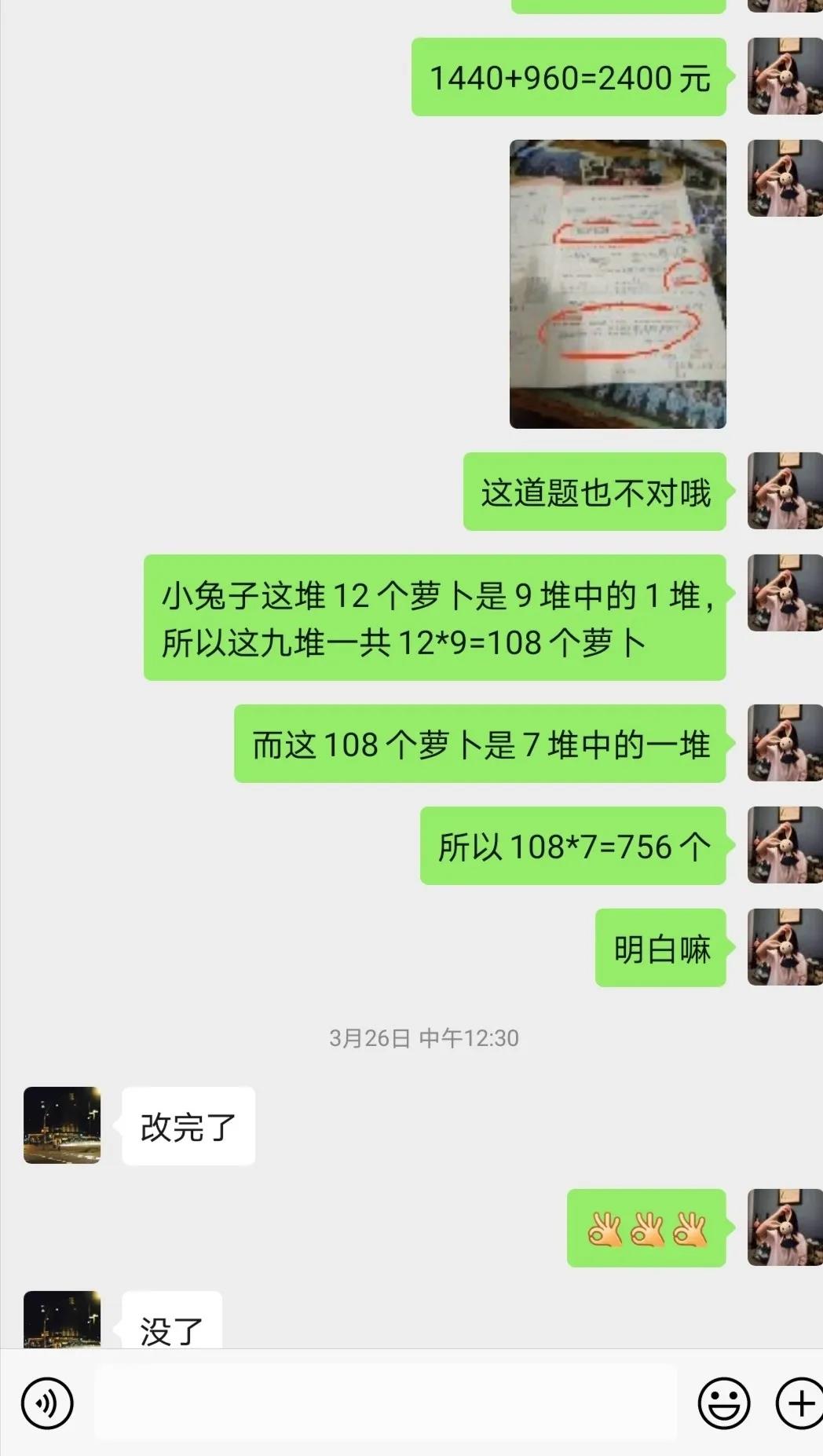The width and height of the screenshot is (823, 1456).
Task: Open the homework photo with red circles
Action: pyautogui.click(x=617, y=284)
